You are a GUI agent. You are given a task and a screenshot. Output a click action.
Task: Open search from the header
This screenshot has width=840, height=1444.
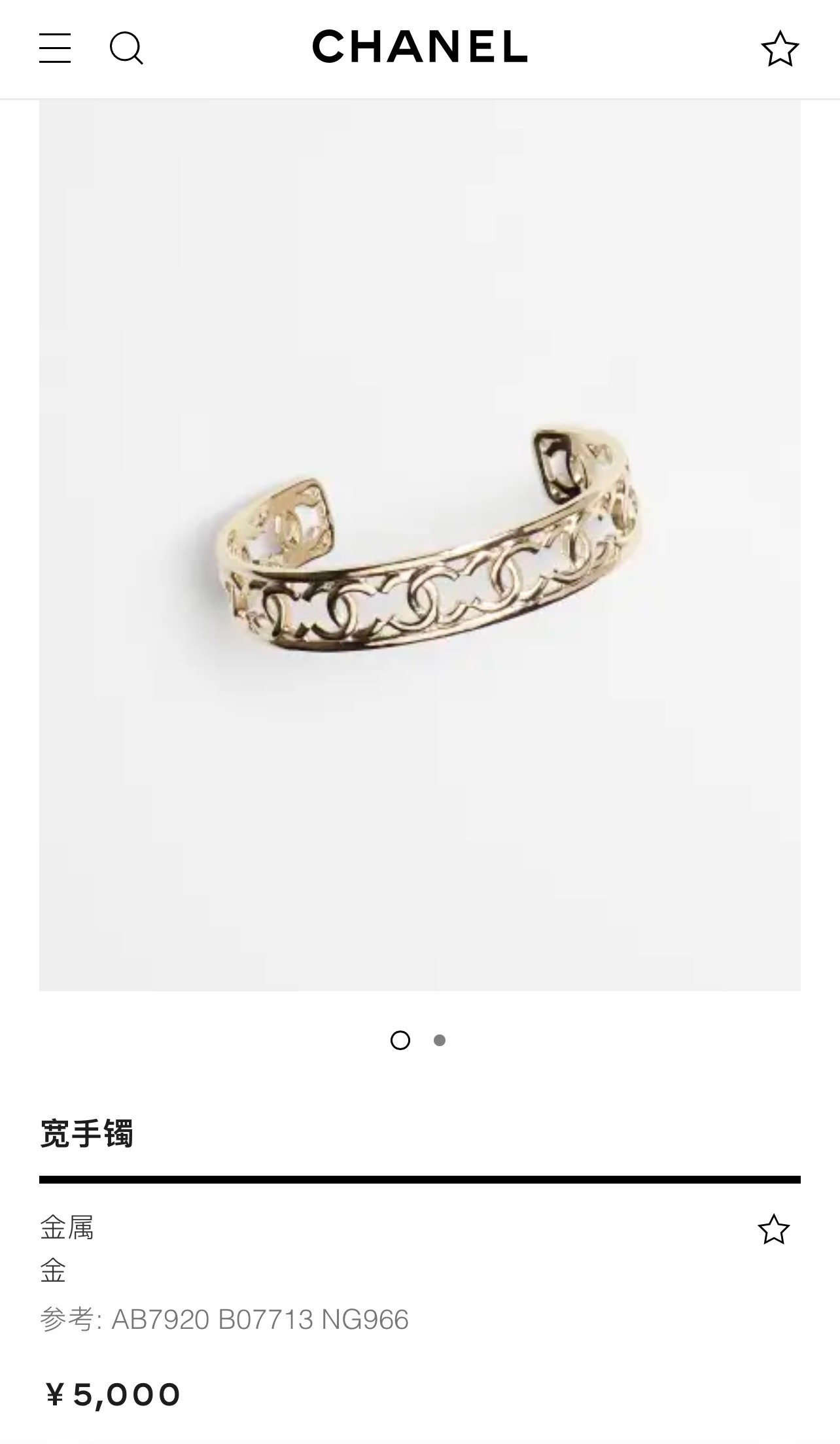(126, 48)
